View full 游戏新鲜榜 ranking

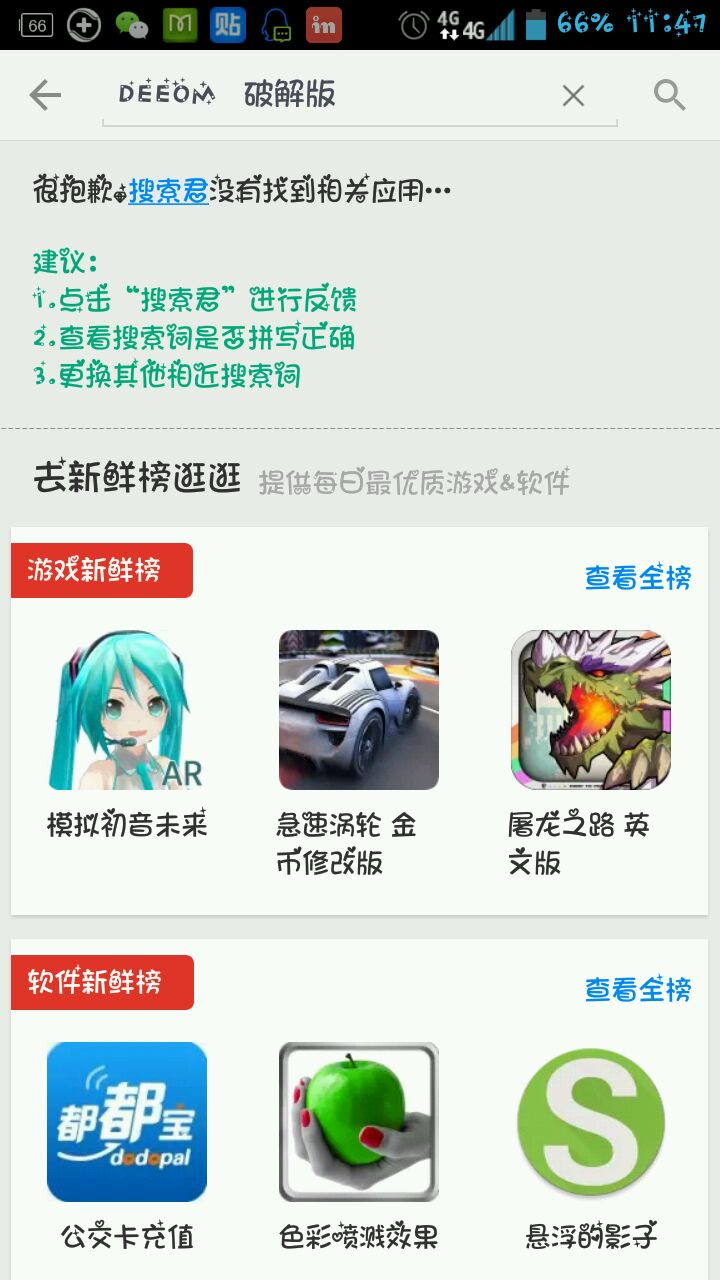tap(637, 577)
